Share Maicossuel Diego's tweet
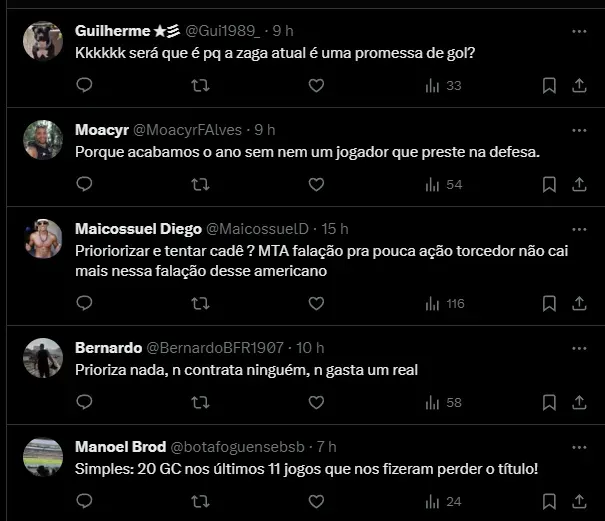Screen dimensions: 605x521 pyautogui.click(x=578, y=303)
